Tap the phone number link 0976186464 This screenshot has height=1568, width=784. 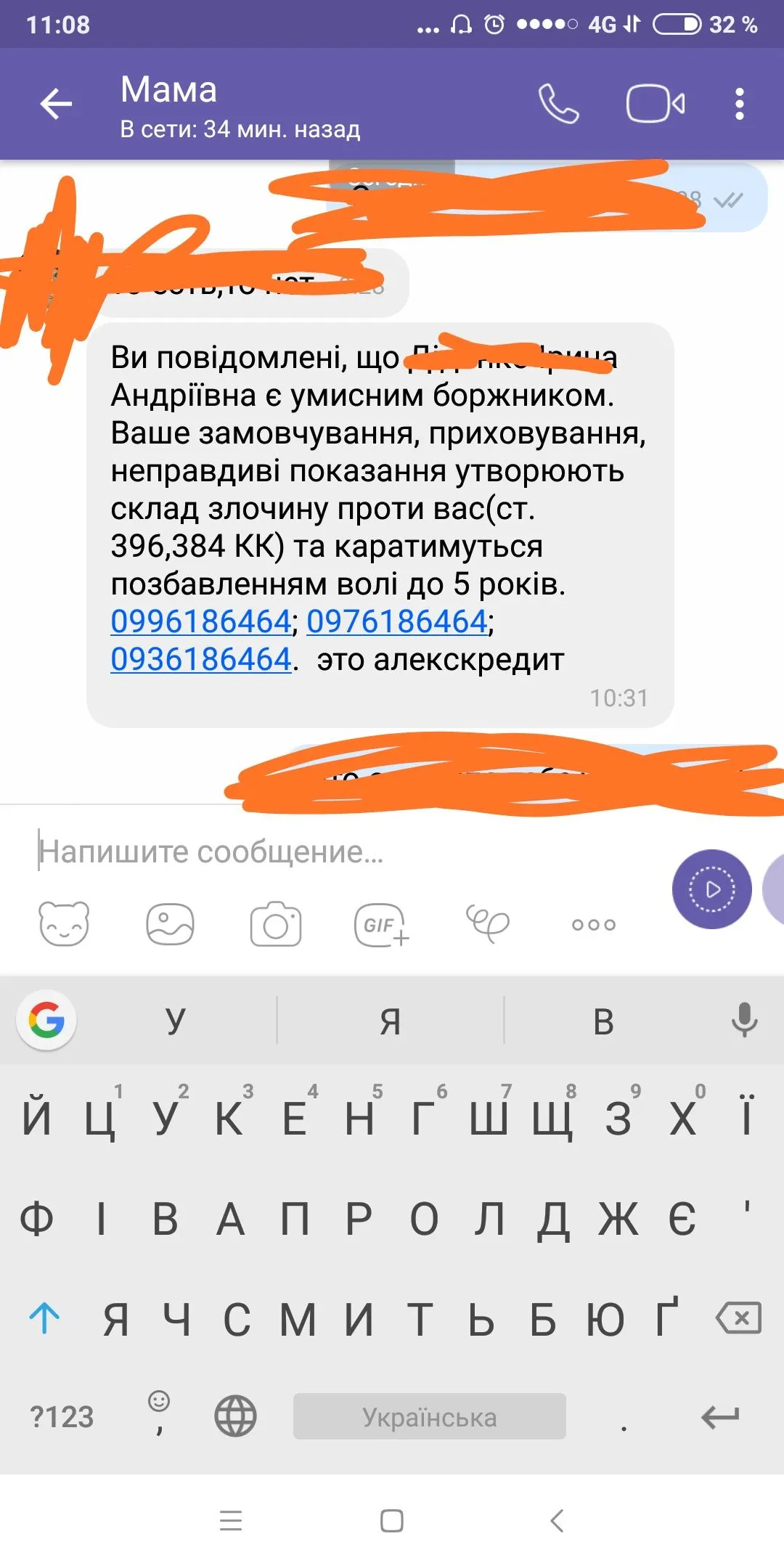[x=396, y=621]
